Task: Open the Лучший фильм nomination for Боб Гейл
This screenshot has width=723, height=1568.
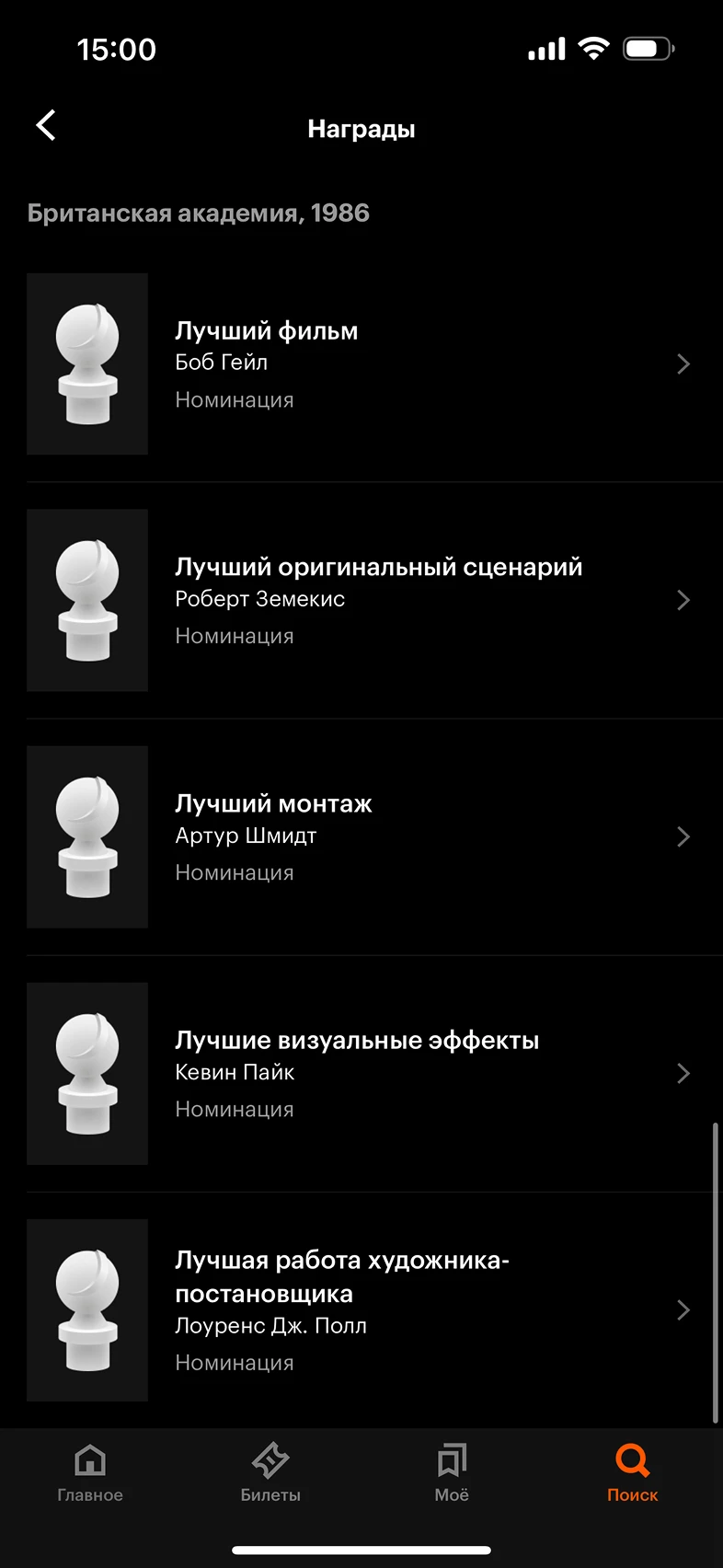Action: click(x=368, y=364)
